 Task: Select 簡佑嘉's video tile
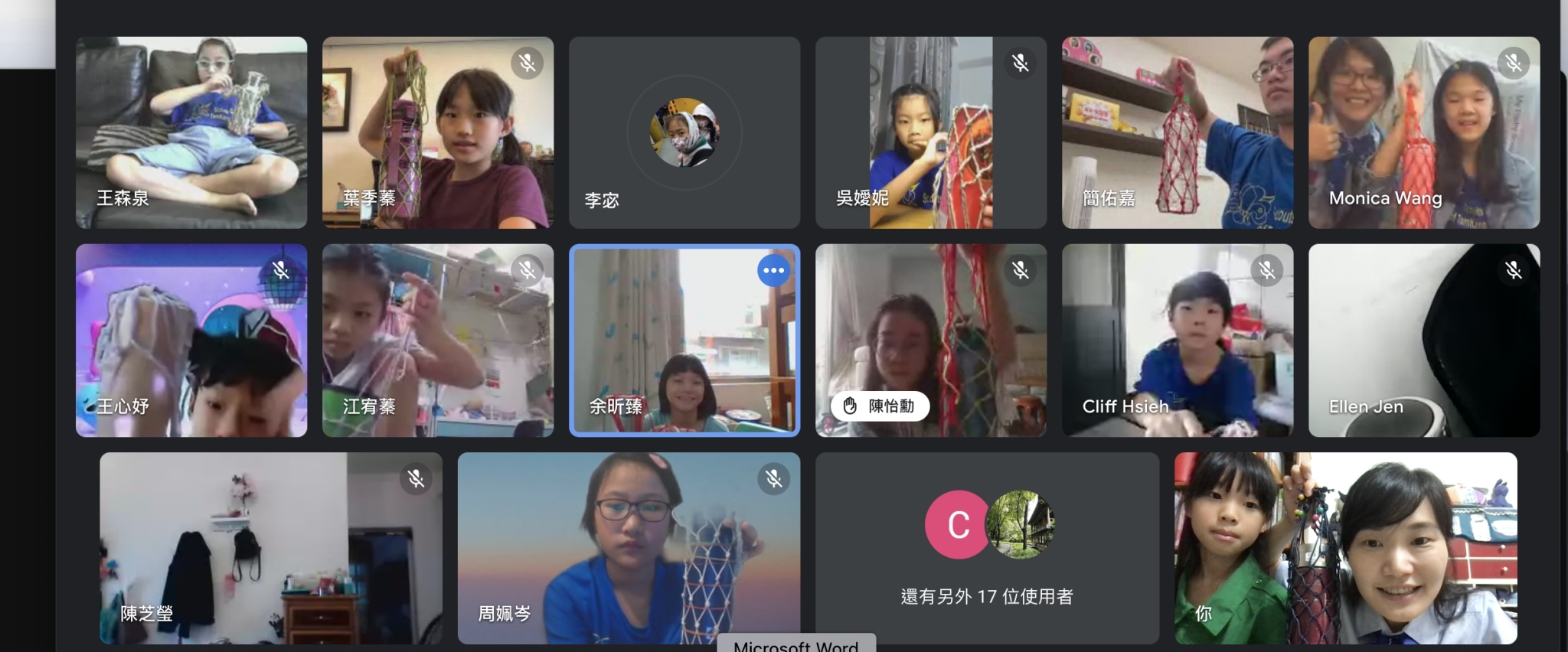pos(1178,132)
